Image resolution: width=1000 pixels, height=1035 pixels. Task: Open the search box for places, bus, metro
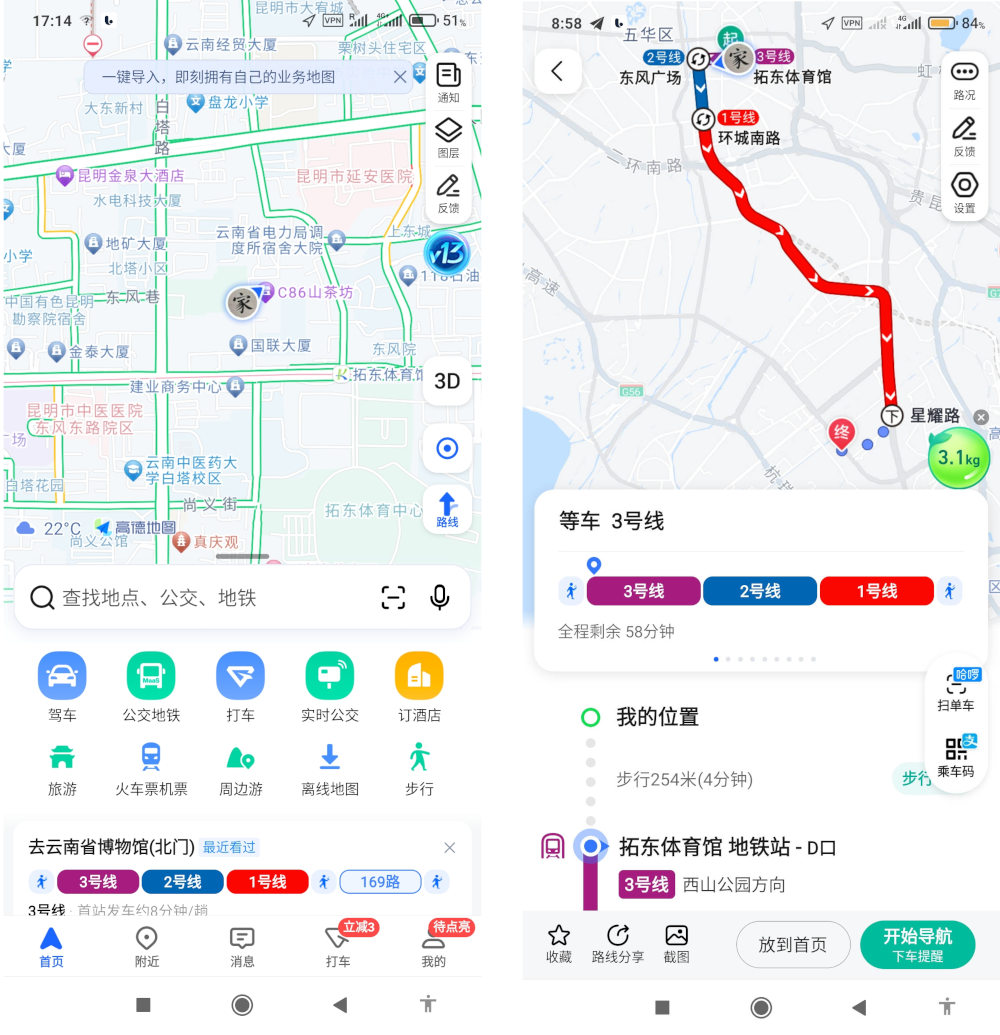click(x=200, y=598)
